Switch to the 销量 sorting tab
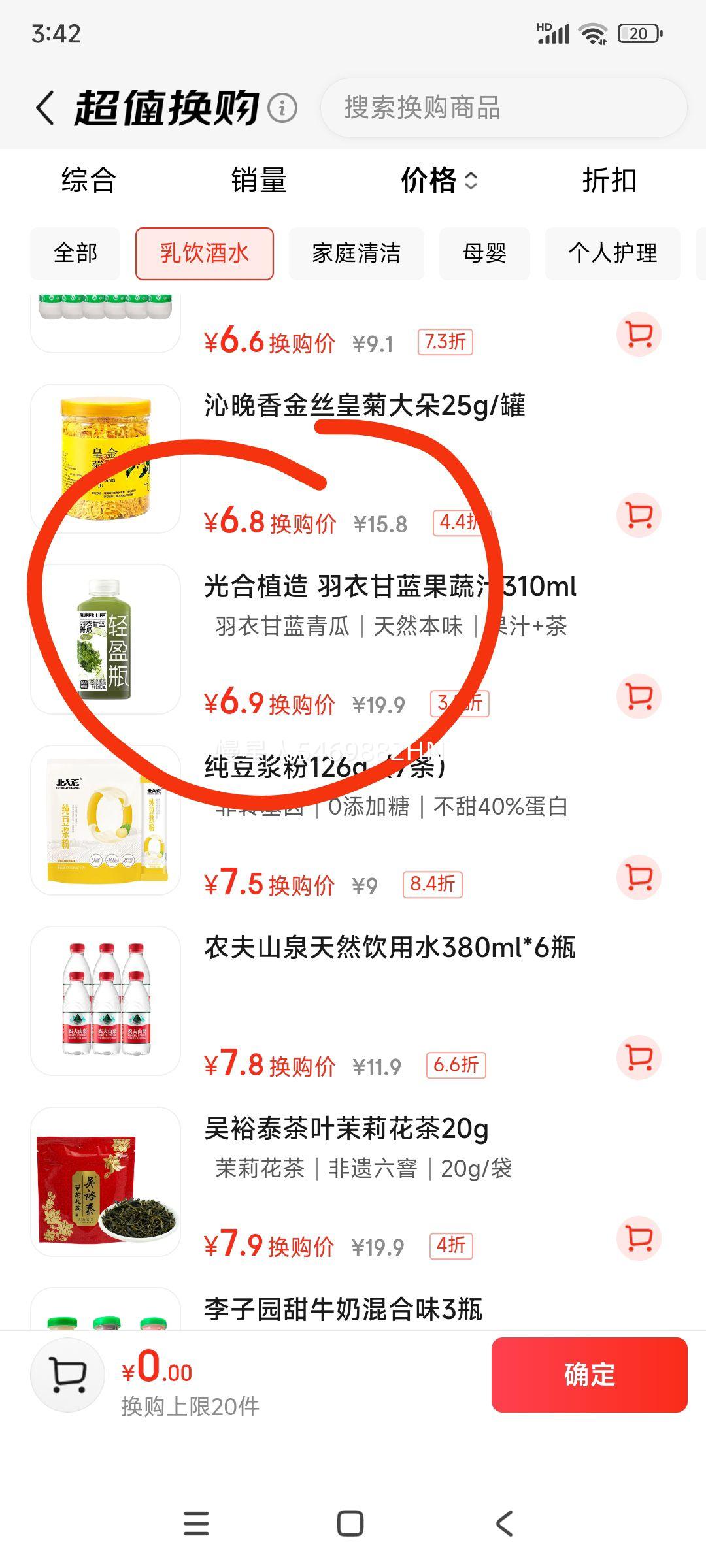 pos(260,182)
